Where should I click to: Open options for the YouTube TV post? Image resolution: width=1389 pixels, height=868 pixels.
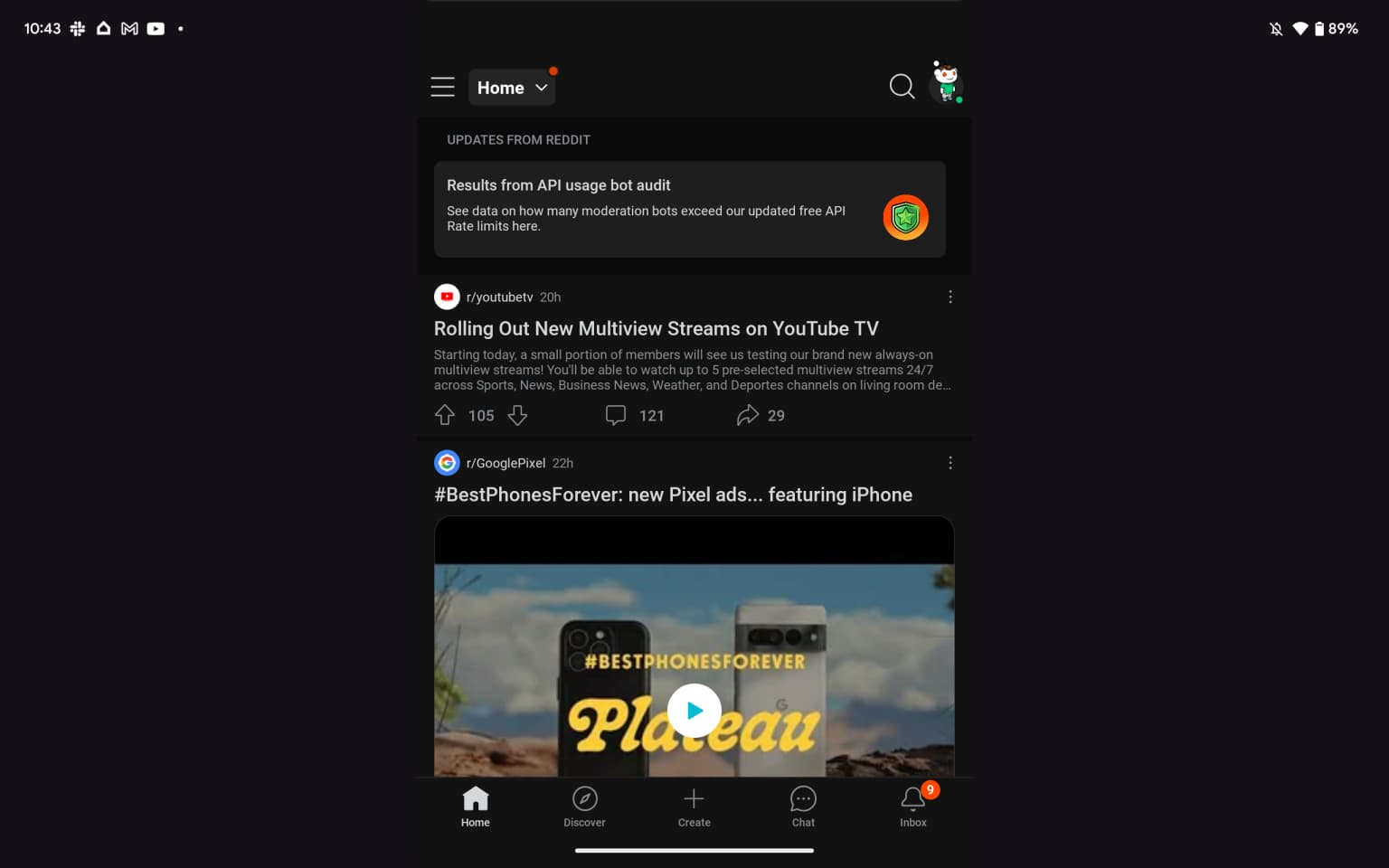tap(950, 297)
